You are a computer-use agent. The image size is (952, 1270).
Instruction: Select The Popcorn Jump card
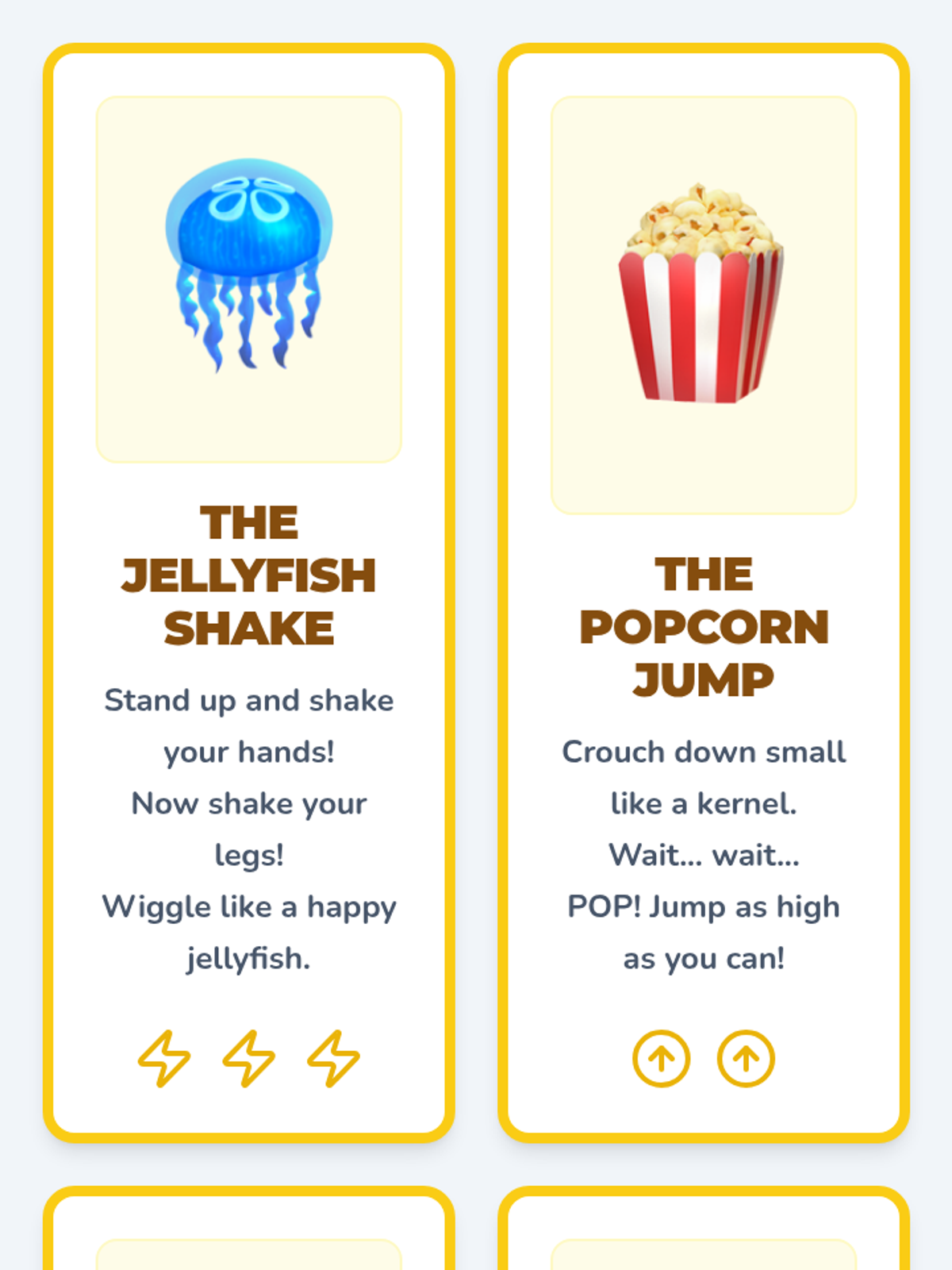coord(704,592)
